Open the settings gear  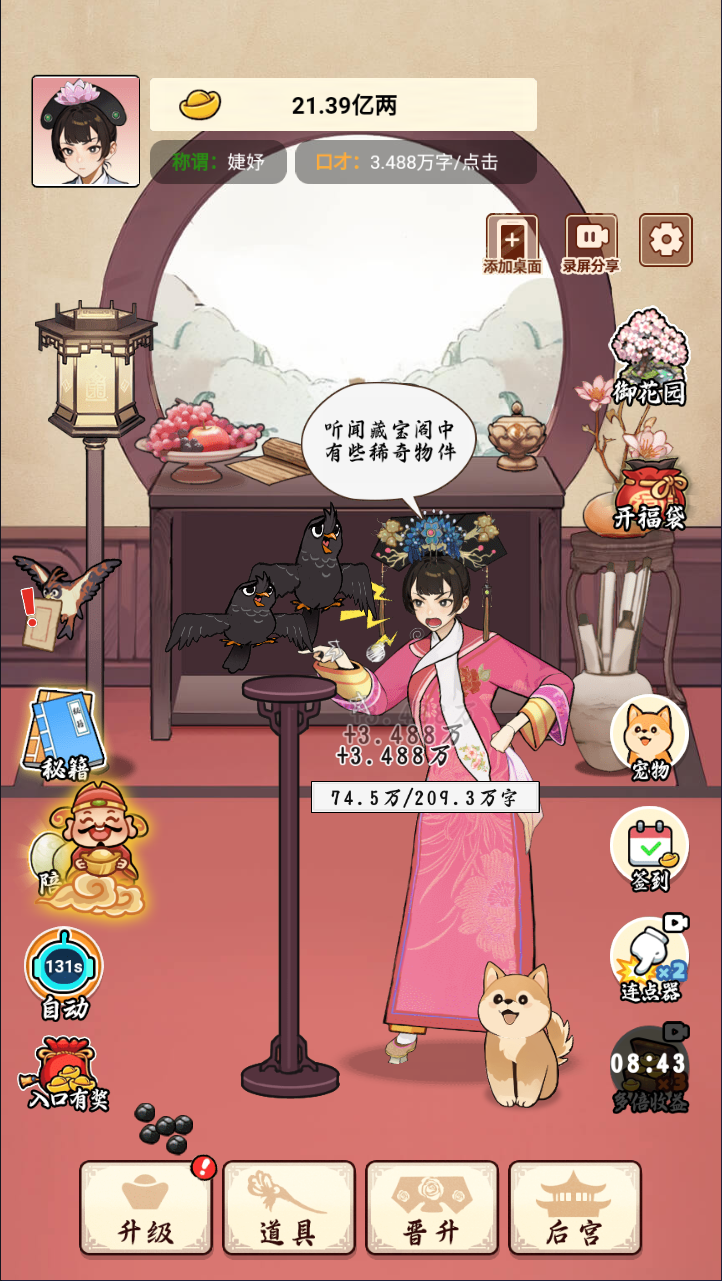(x=665, y=240)
